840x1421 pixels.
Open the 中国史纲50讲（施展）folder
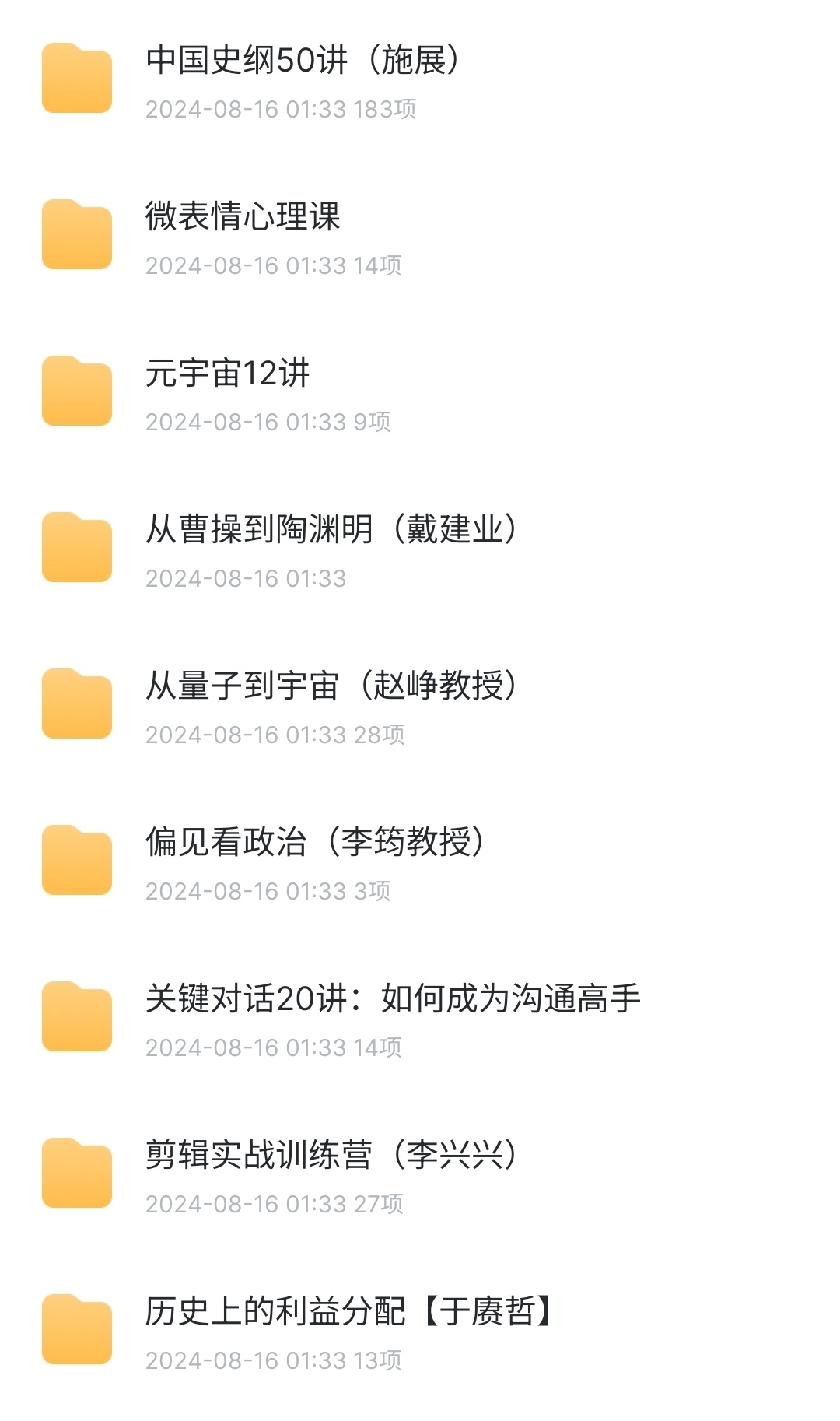pos(303,61)
